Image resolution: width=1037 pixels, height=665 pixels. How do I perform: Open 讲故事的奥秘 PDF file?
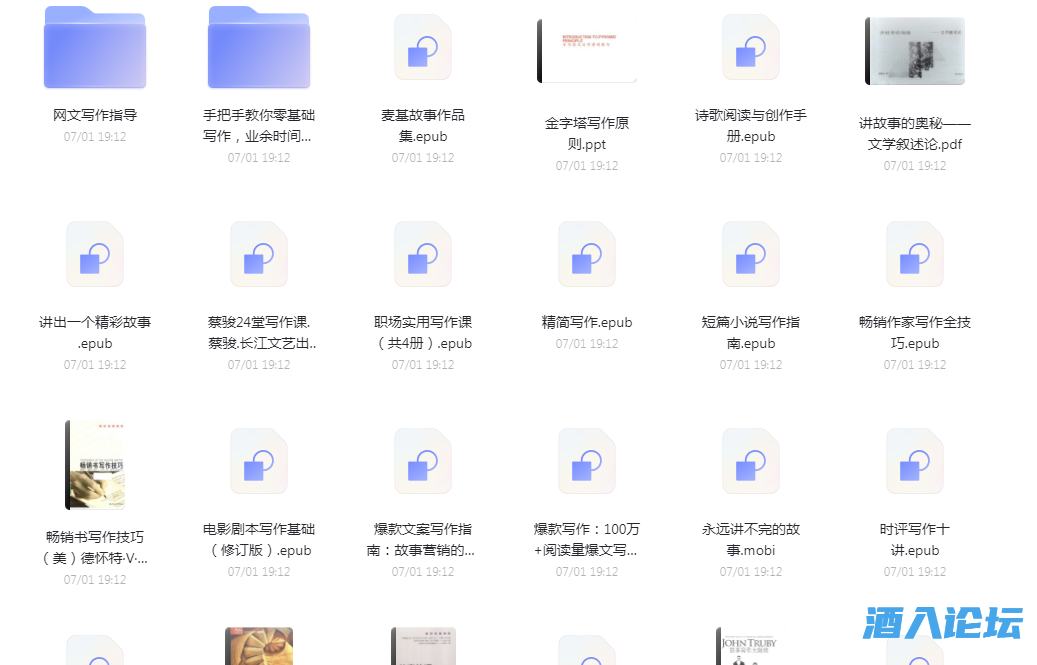[915, 51]
